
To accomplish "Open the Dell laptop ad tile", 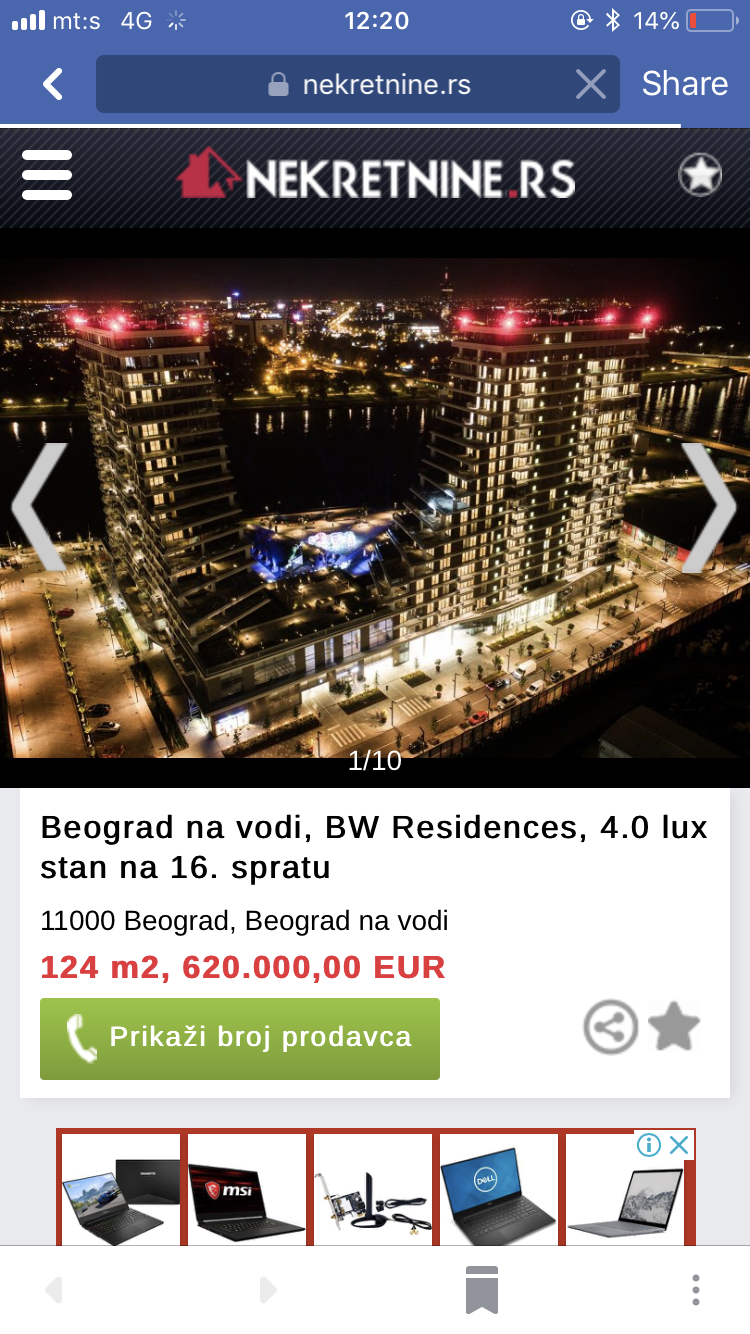I will click(x=498, y=1190).
